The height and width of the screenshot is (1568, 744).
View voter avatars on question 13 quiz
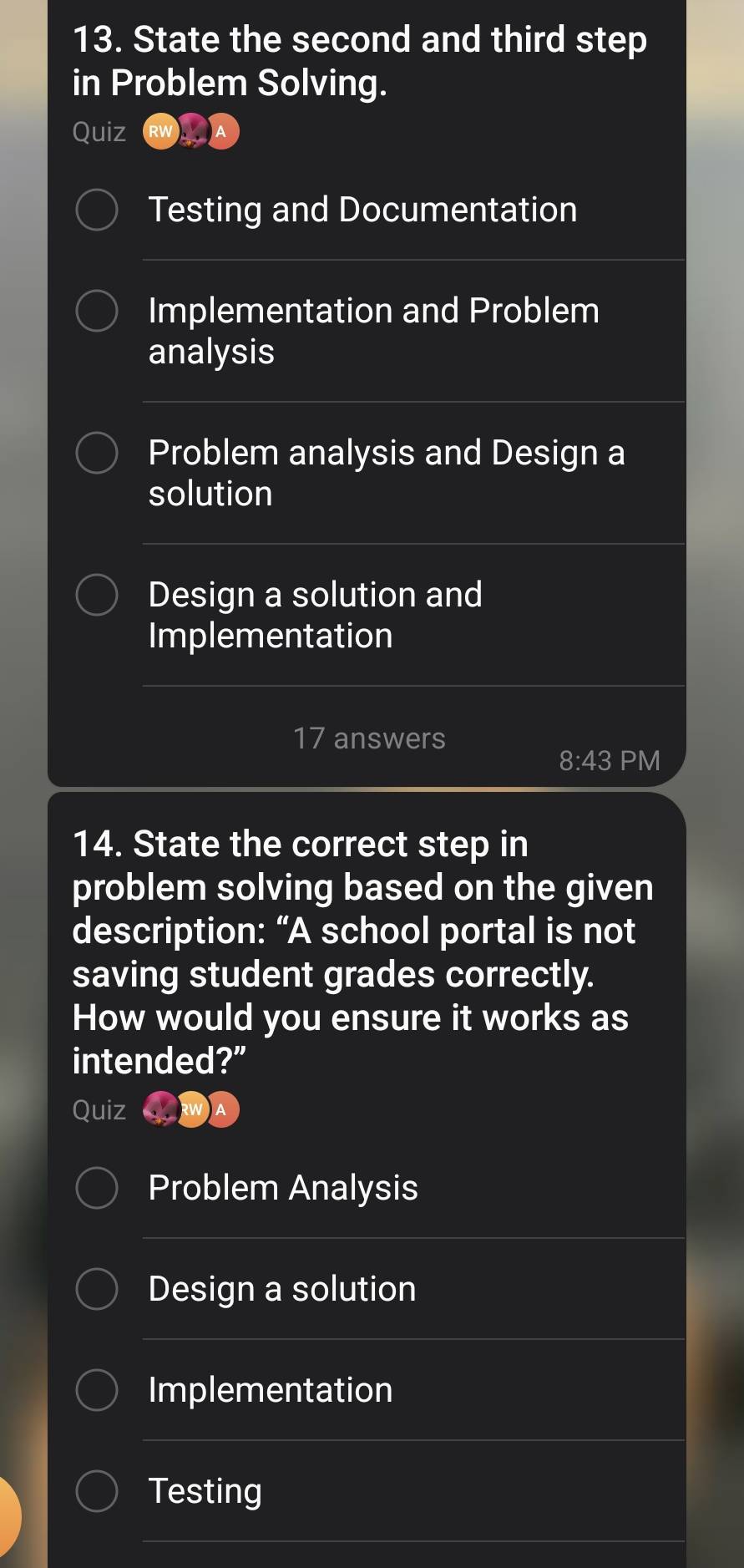click(191, 132)
